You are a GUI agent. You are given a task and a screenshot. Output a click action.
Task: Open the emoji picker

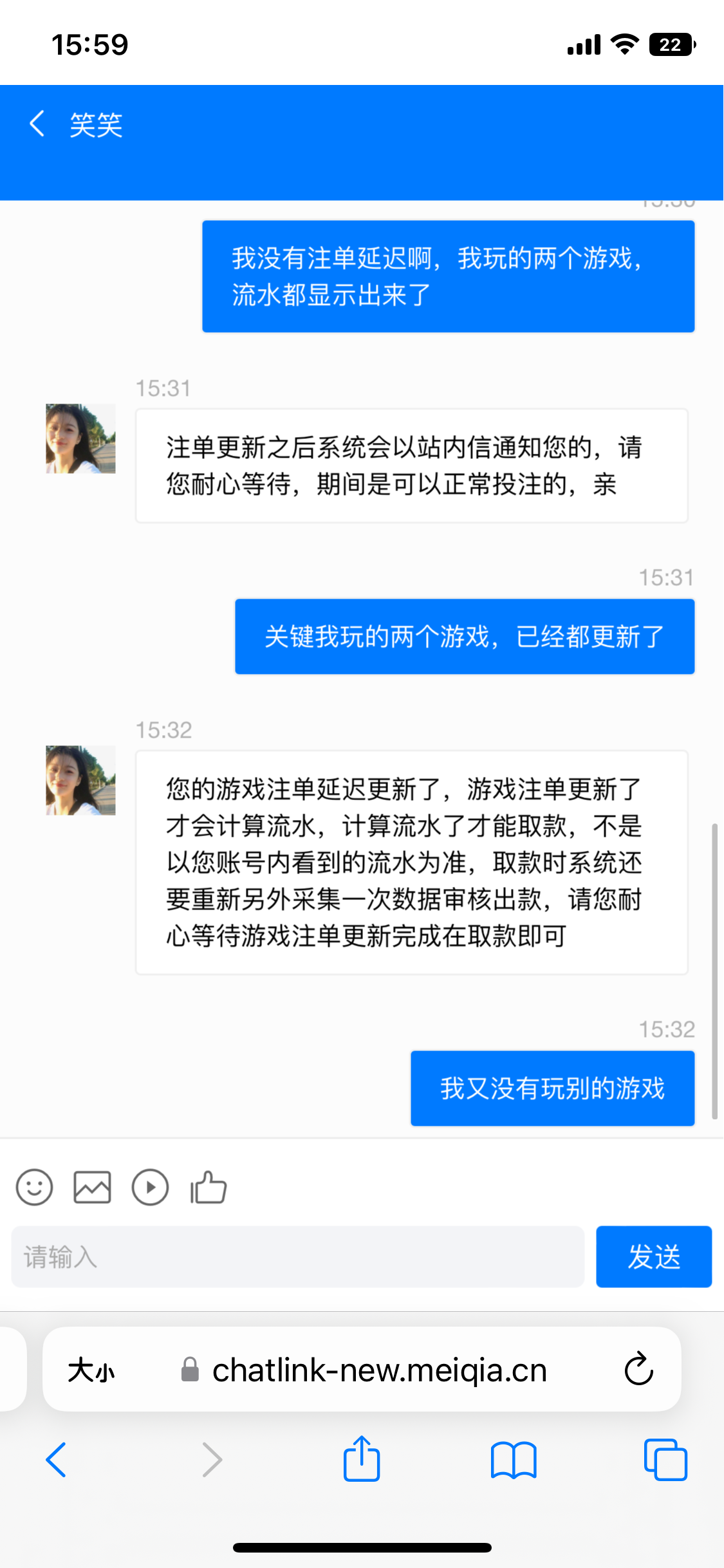[34, 1187]
